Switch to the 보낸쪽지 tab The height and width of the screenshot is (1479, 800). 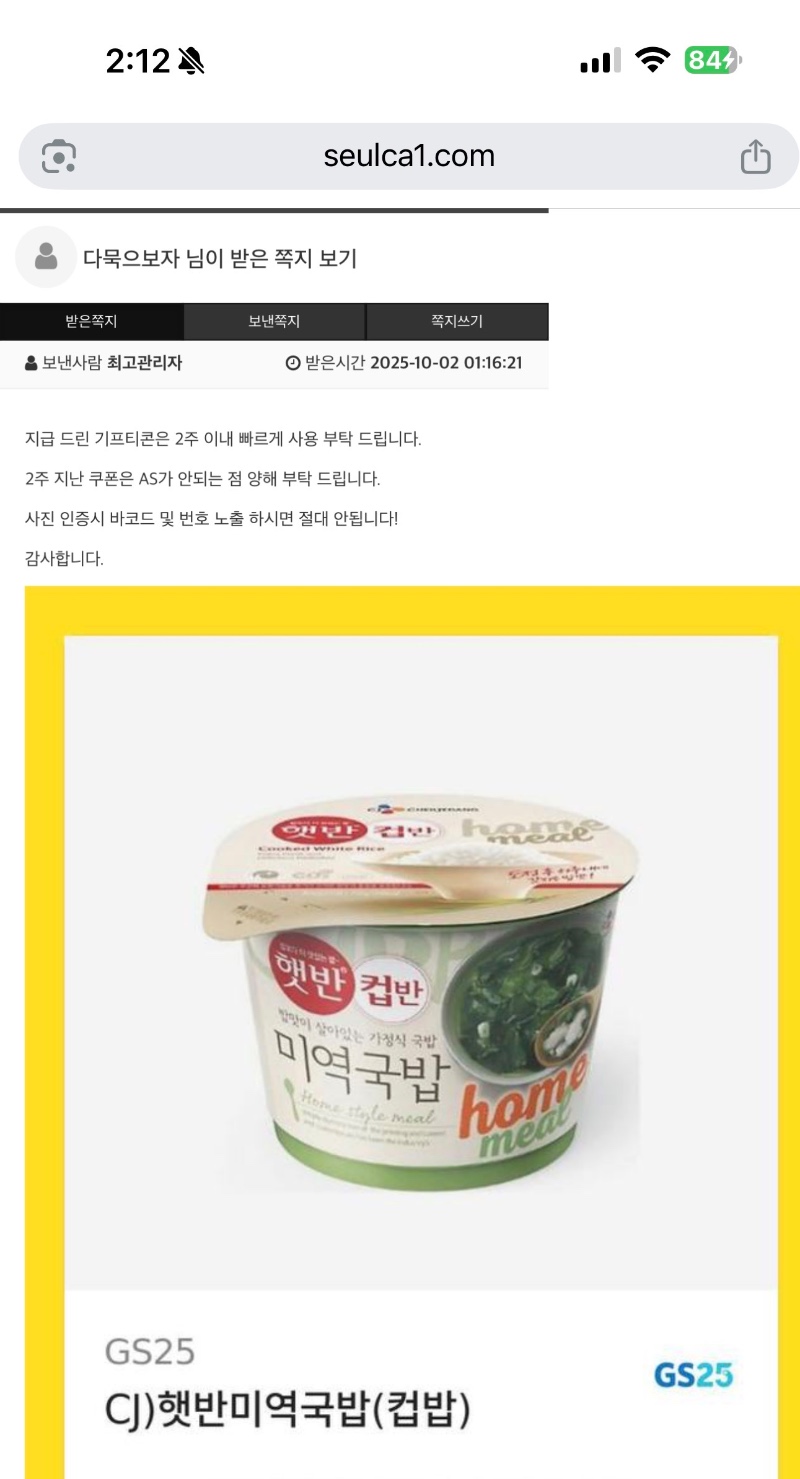tap(274, 322)
